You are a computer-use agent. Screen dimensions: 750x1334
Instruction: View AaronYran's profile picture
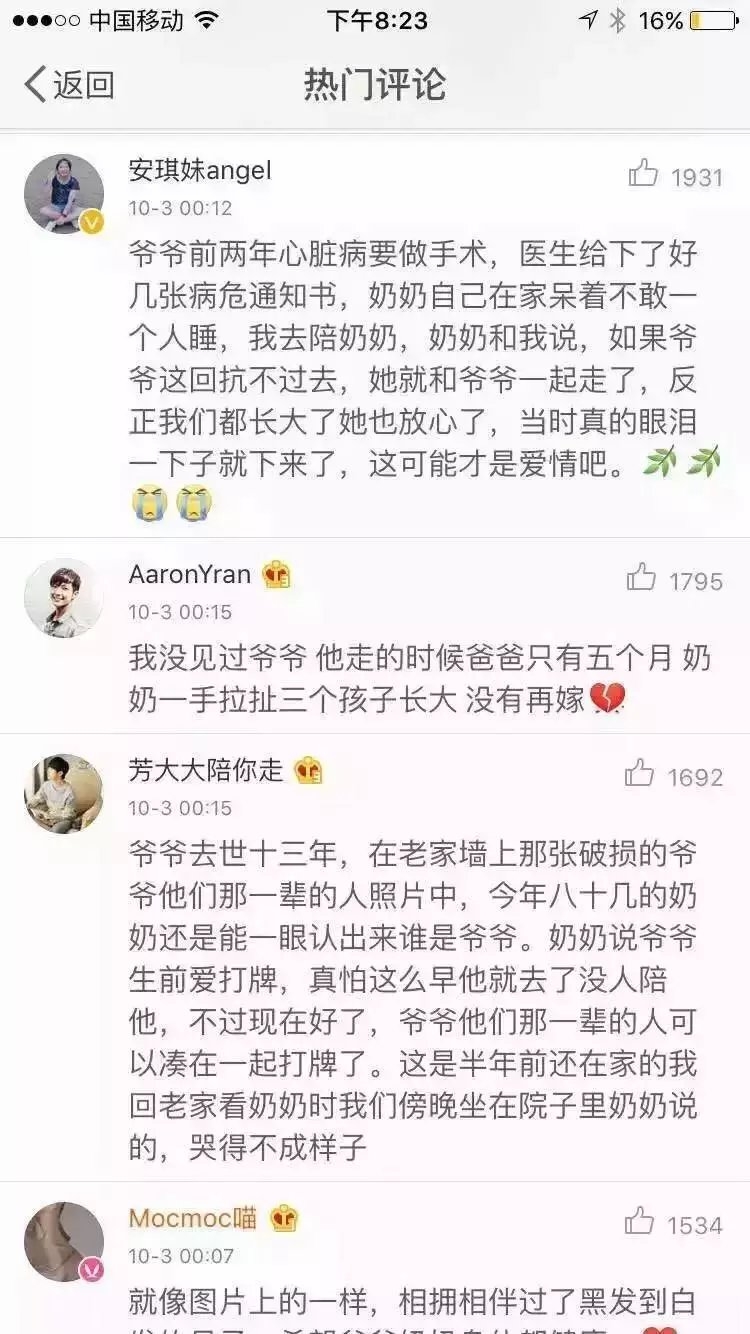(x=64, y=598)
